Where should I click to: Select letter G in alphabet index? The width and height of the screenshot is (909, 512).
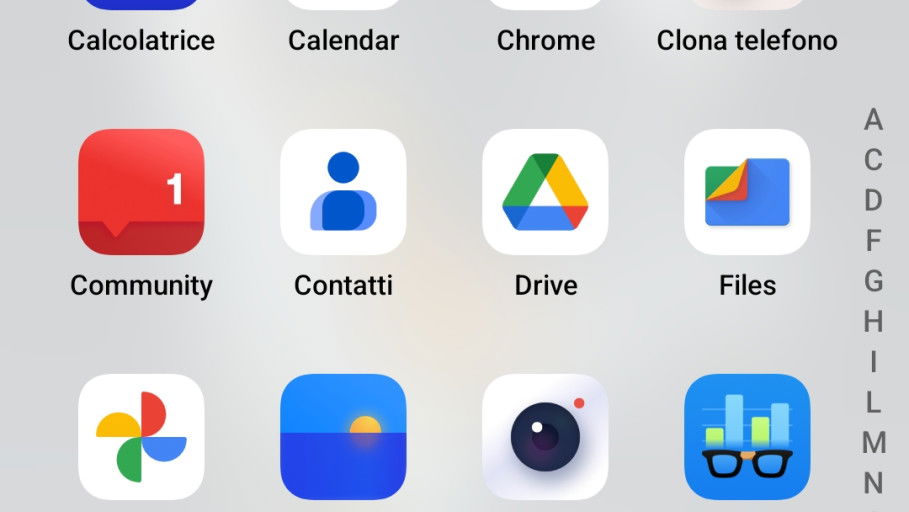pyautogui.click(x=873, y=281)
